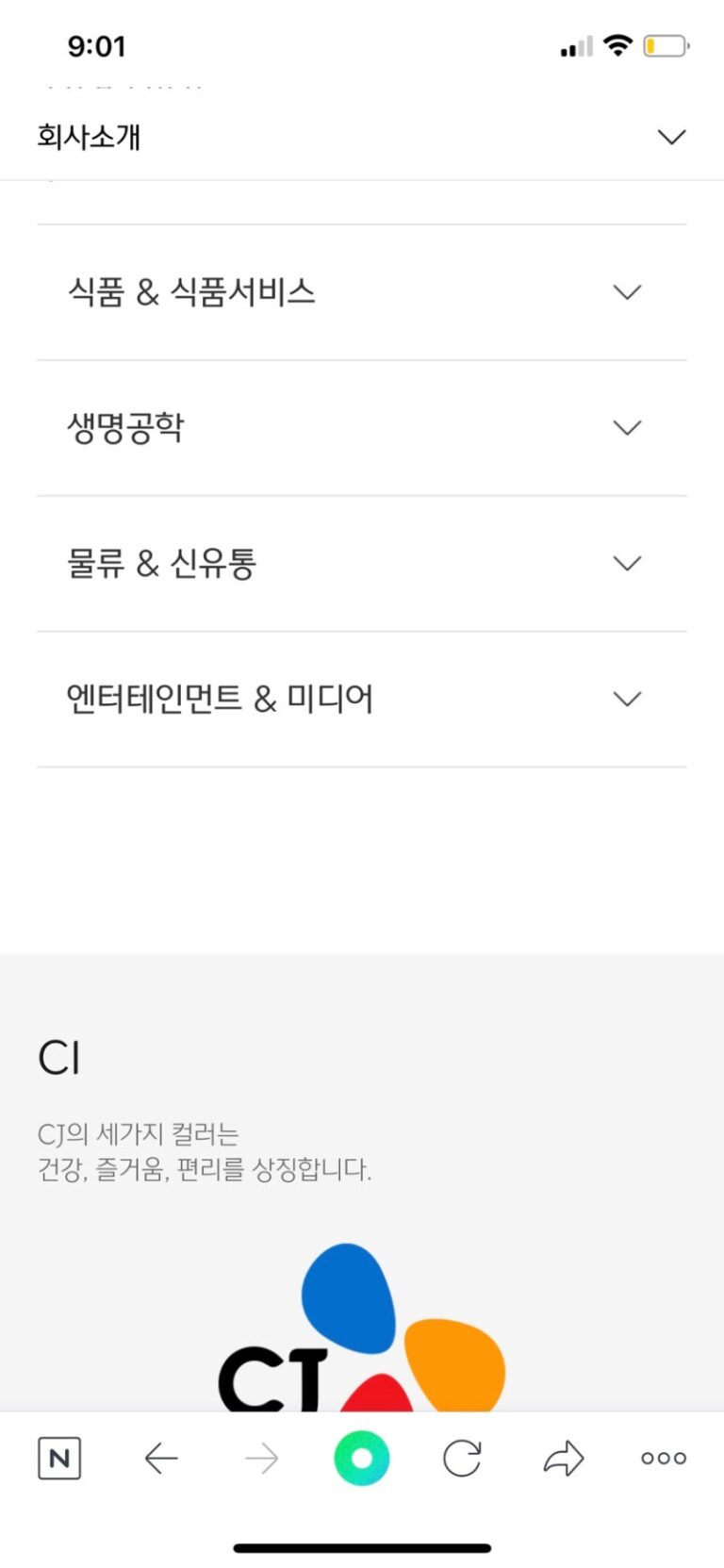Tap the green circle Naver button
Screen dimensions: 724x1568
361,1458
